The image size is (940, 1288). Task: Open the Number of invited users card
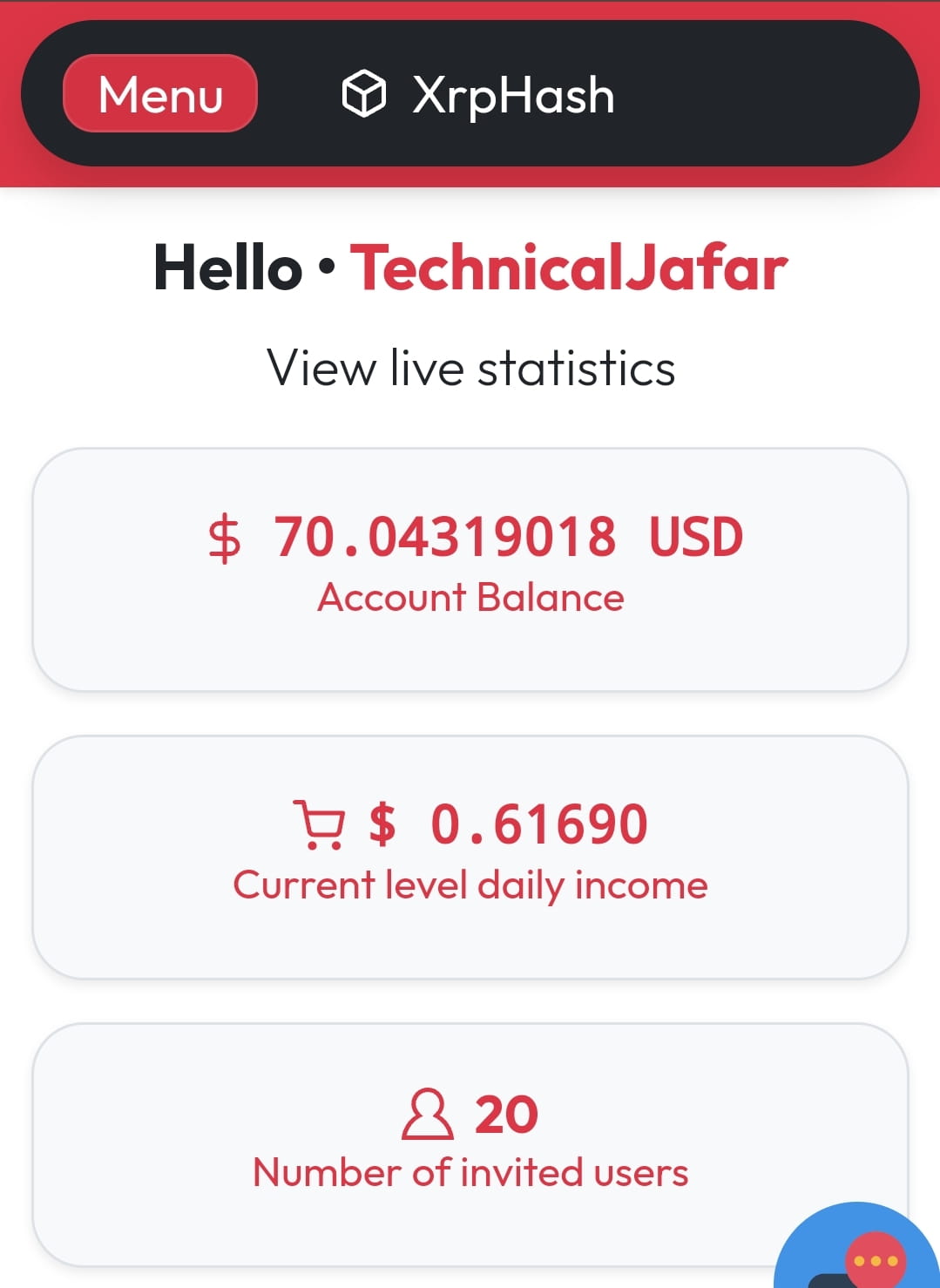pyautogui.click(x=470, y=1142)
